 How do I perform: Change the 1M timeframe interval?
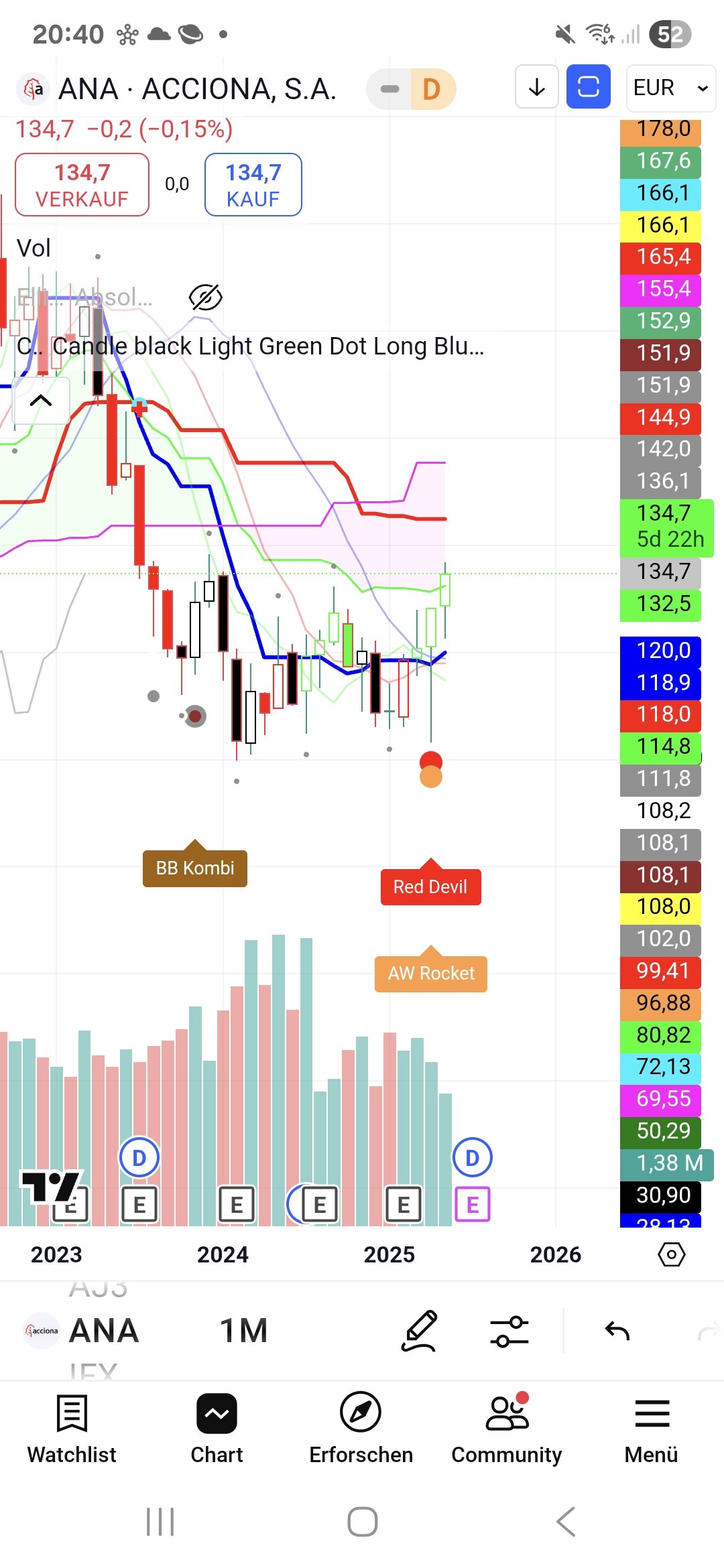[243, 1331]
